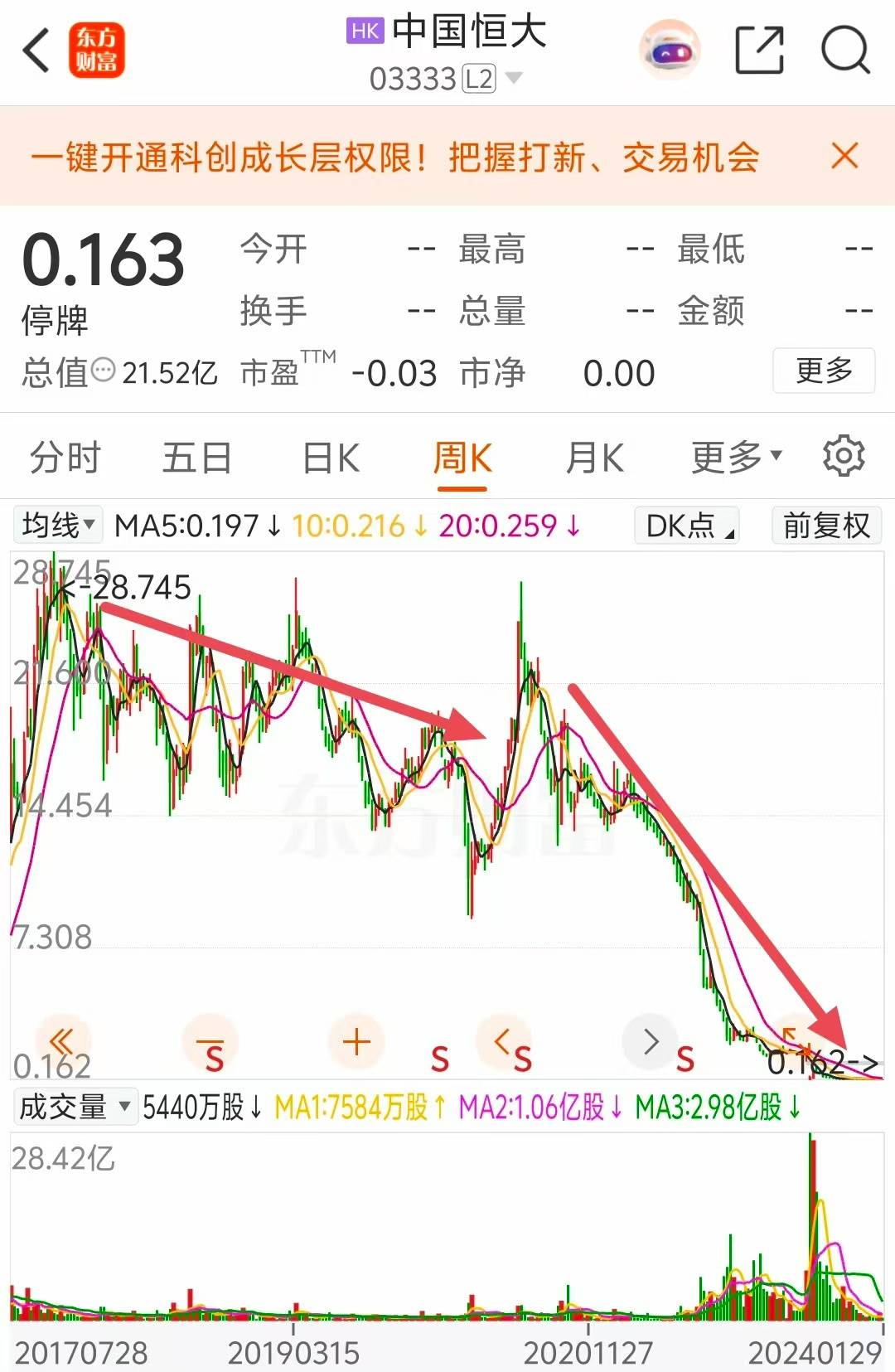Dismiss the 科创成长层 promo banner

844,156
